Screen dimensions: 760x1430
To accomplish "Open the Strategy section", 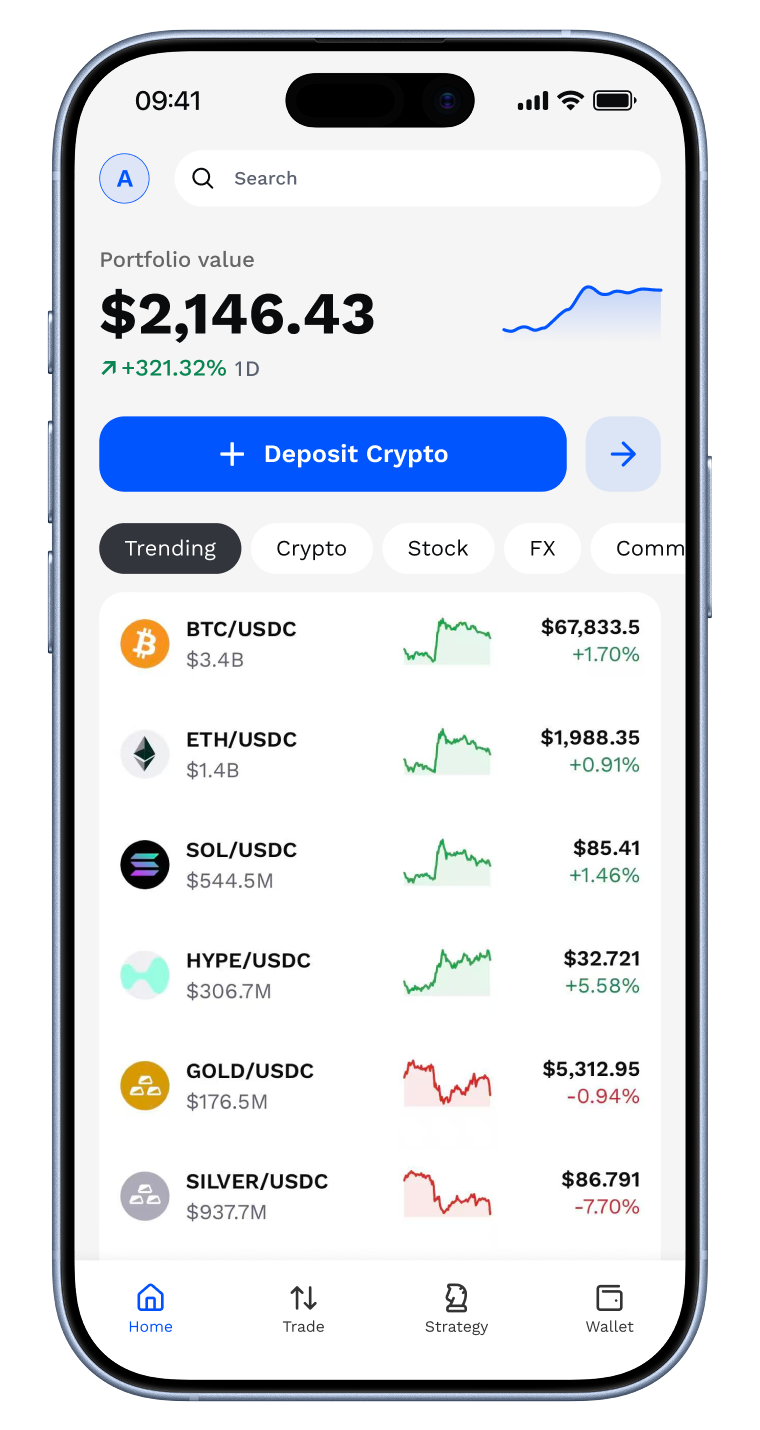I will (456, 1307).
